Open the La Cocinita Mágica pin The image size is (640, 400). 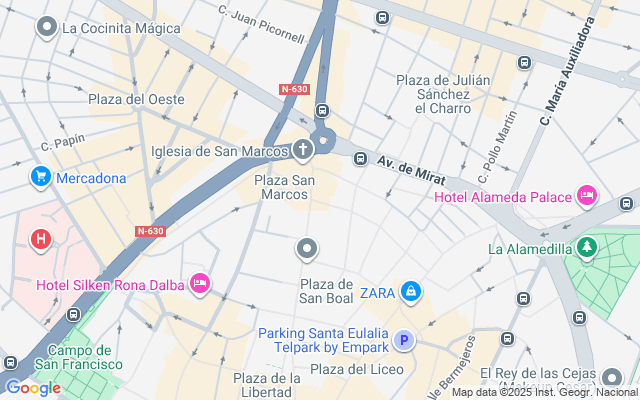[x=47, y=27]
